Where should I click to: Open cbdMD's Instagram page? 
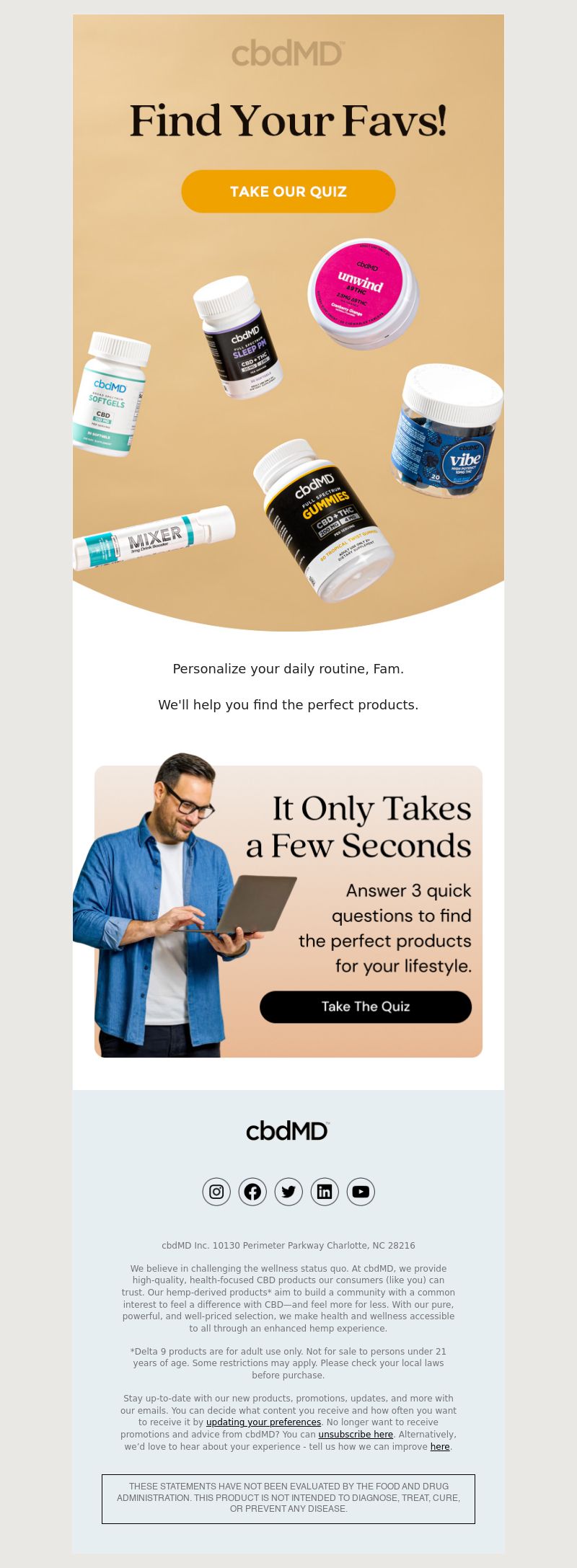tap(216, 1192)
